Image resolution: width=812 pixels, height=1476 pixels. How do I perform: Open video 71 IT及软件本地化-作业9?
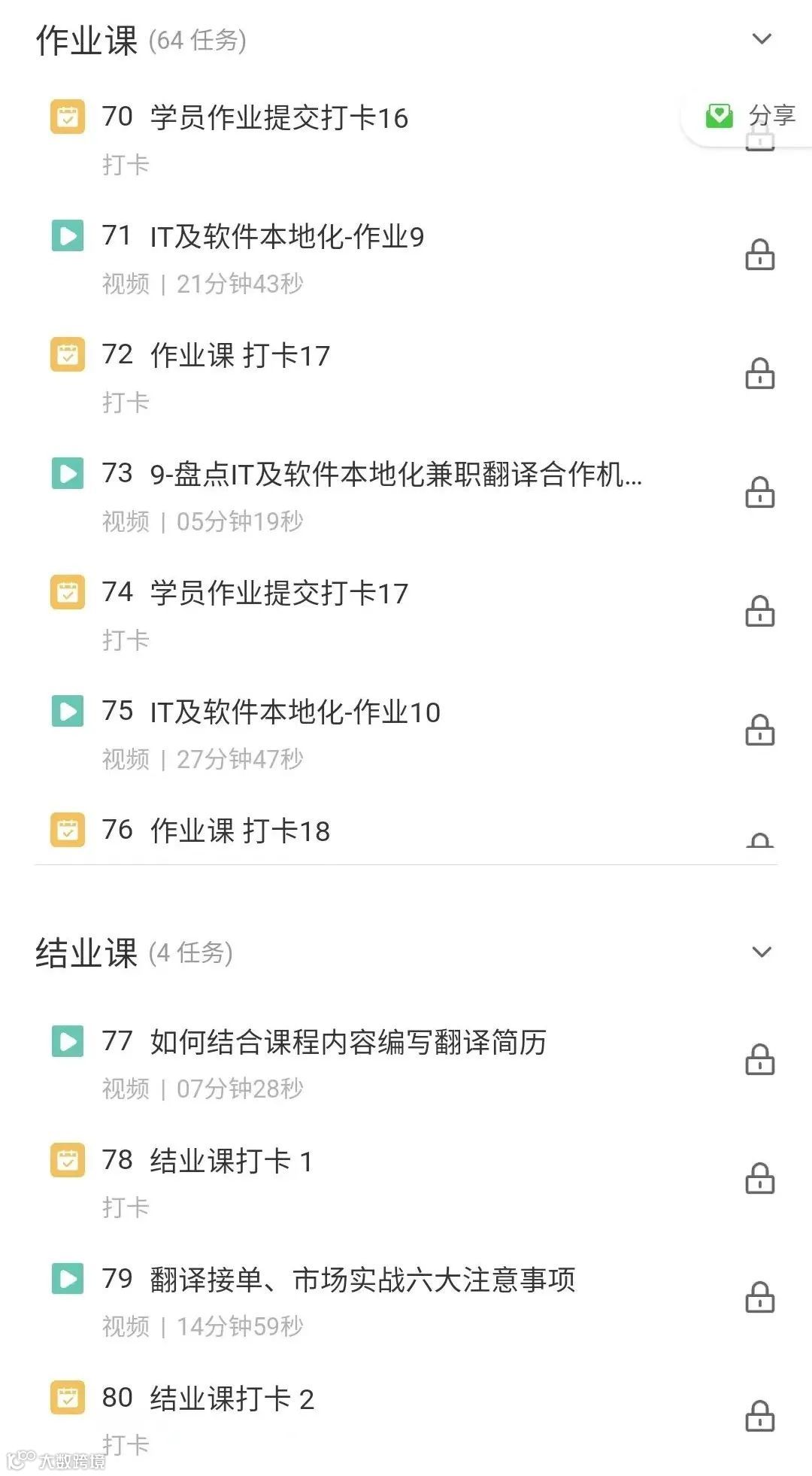click(x=286, y=237)
